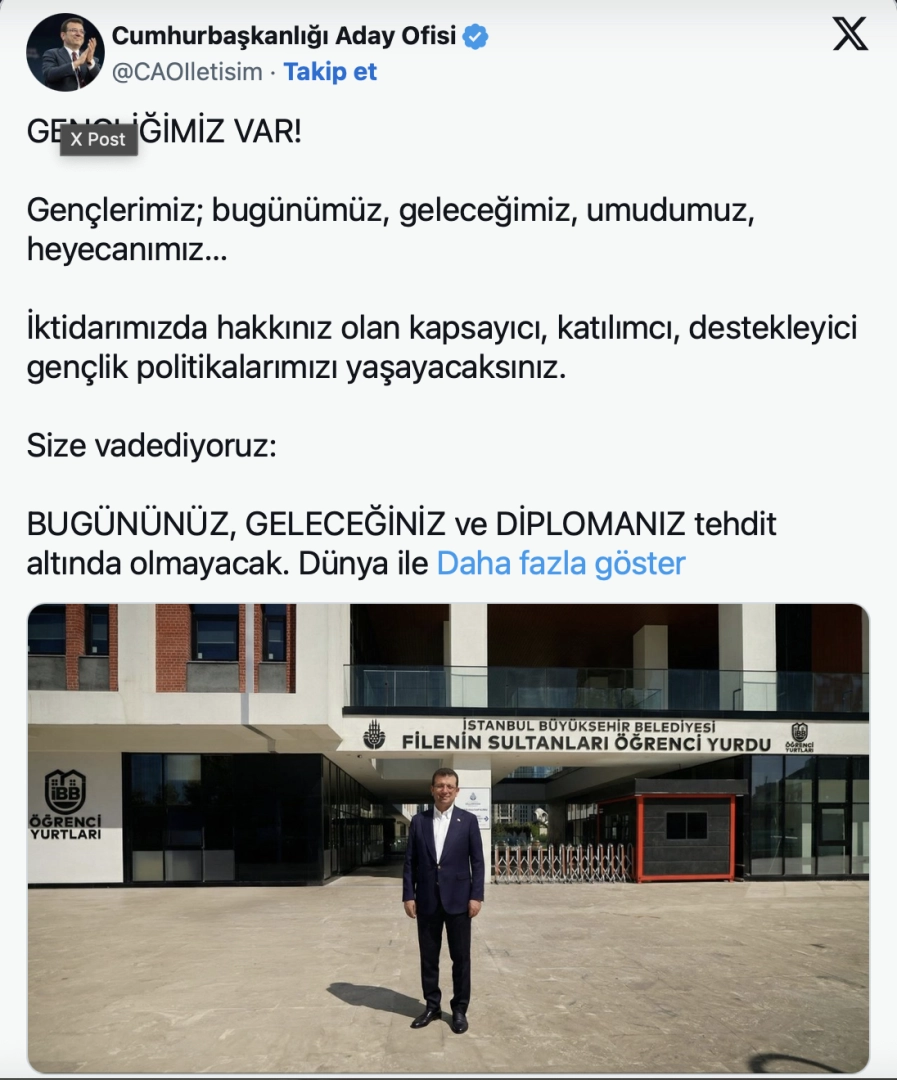
Task: Open the post on X via the X logo
Action: pos(850,35)
